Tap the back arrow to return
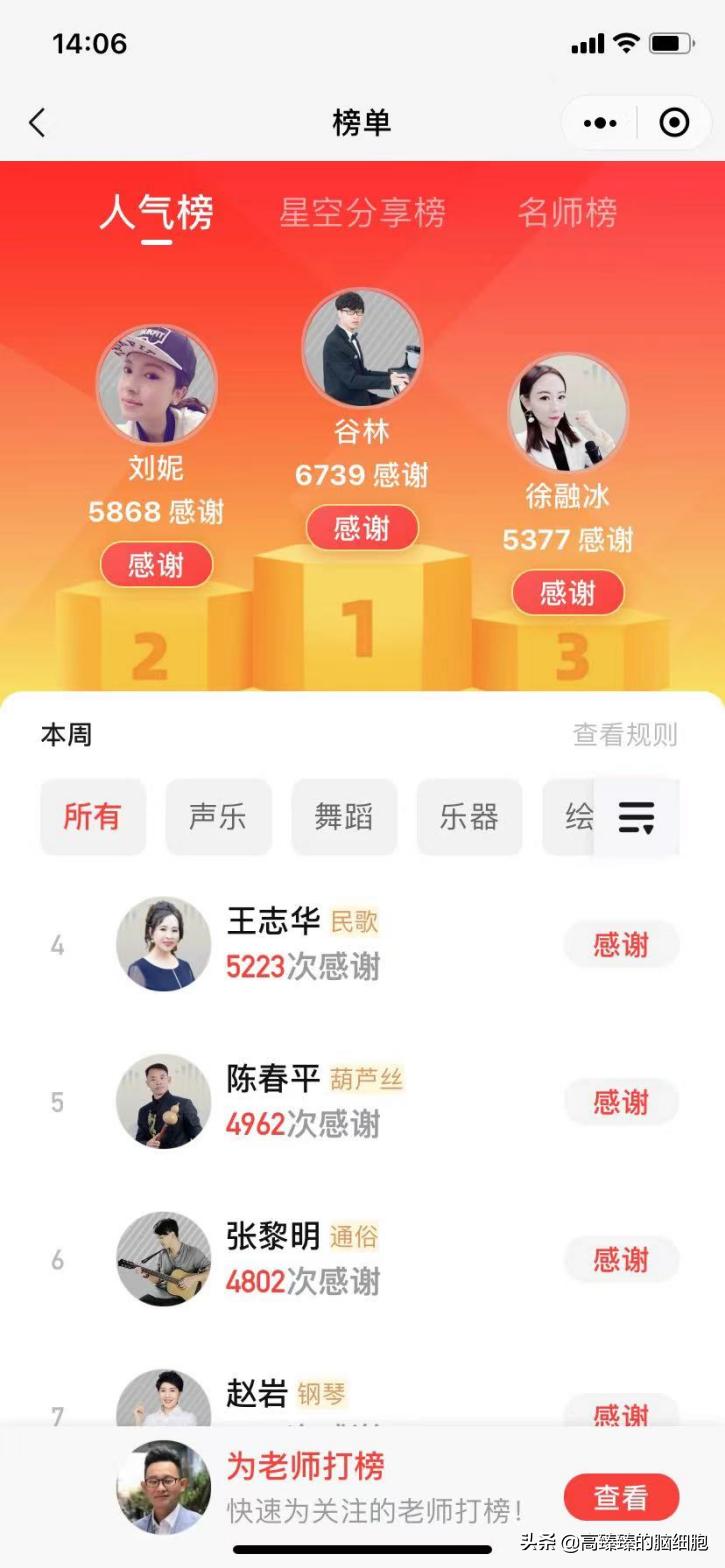The width and height of the screenshot is (725, 1568). coord(37,122)
